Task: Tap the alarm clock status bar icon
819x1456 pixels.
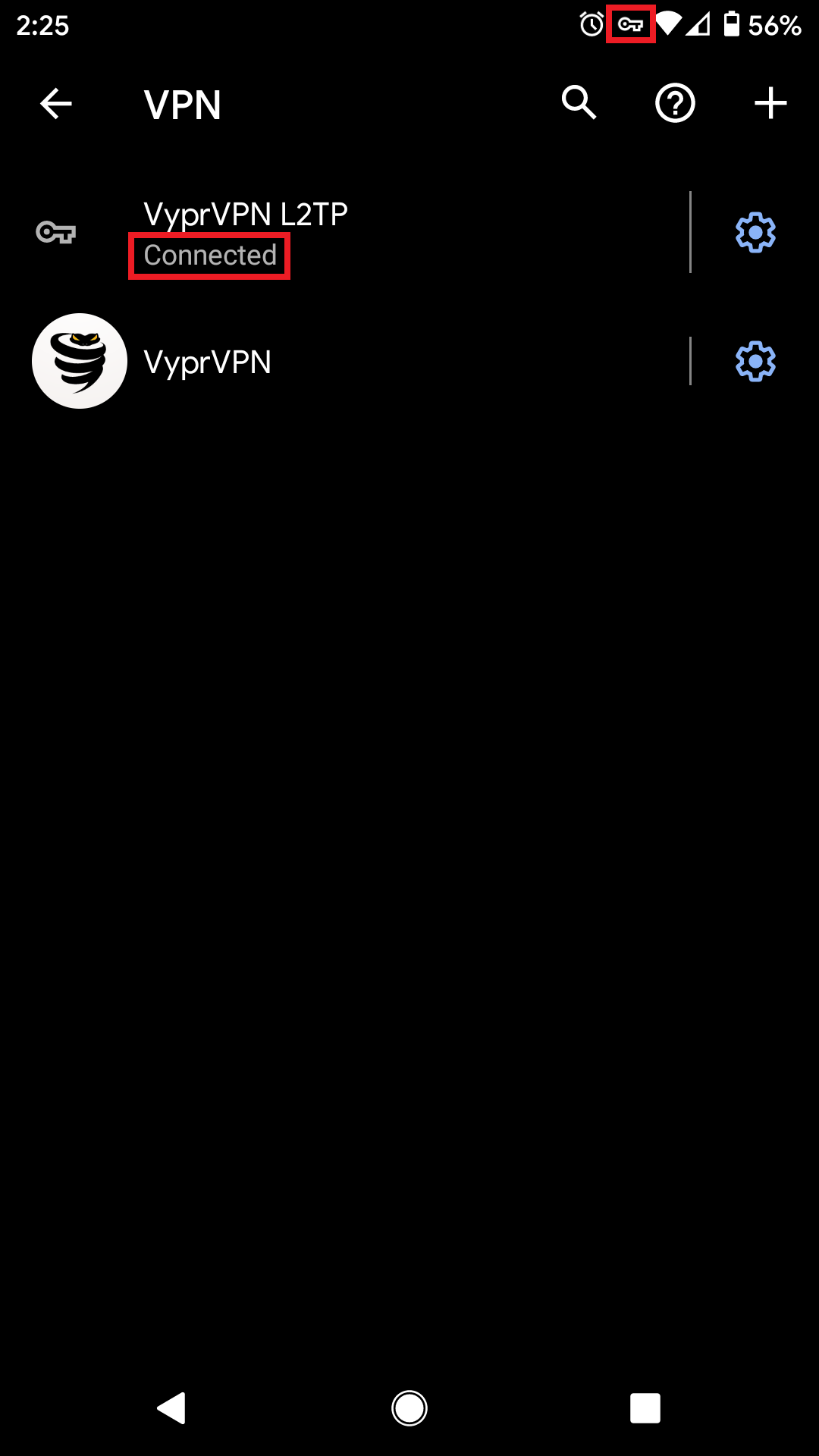Action: [590, 24]
